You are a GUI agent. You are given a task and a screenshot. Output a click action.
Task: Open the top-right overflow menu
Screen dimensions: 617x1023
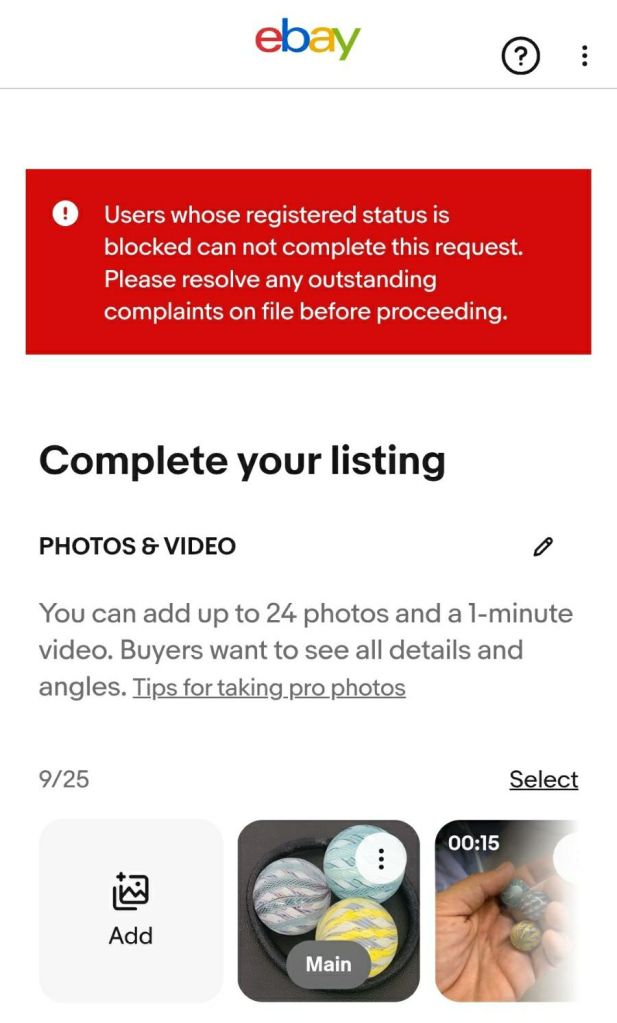point(584,56)
